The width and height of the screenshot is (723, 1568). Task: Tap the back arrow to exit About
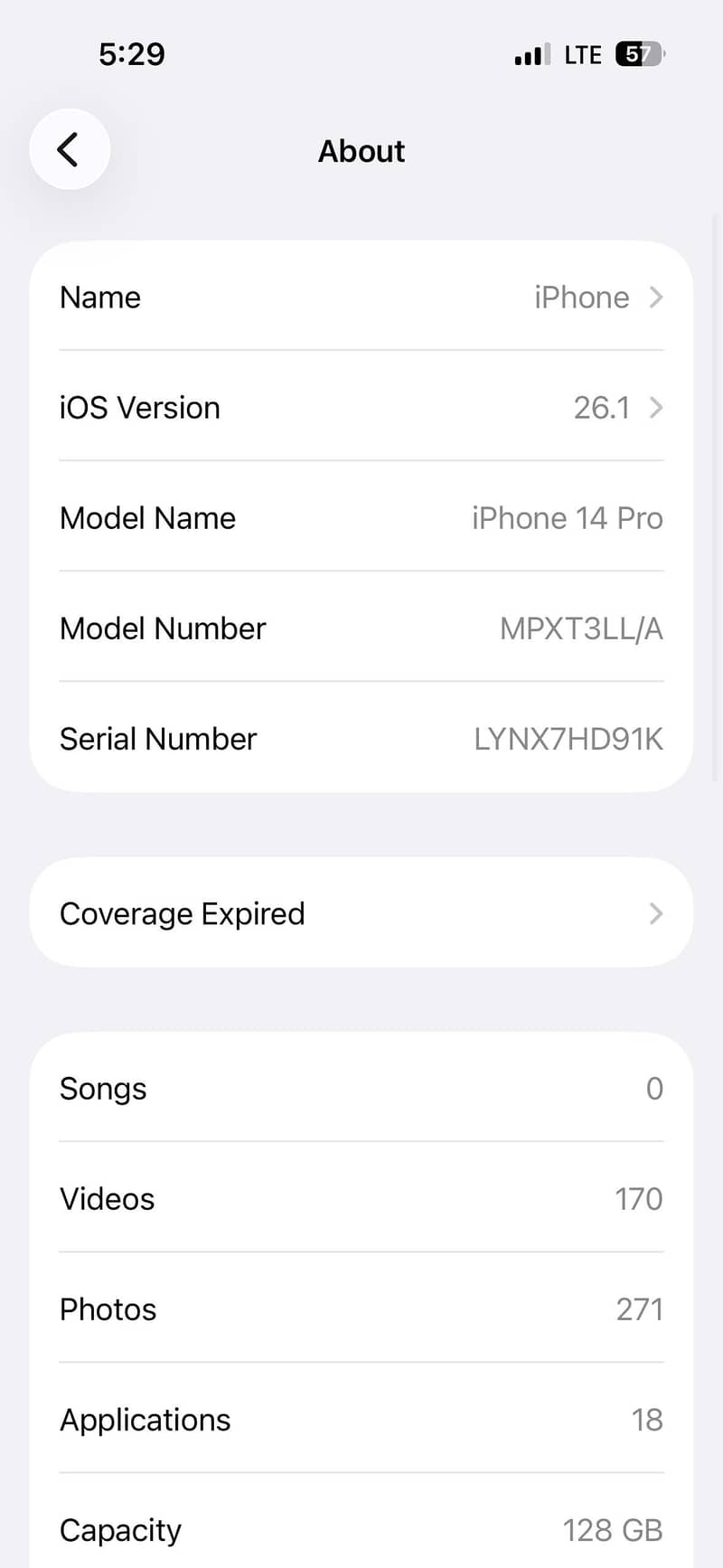click(70, 149)
